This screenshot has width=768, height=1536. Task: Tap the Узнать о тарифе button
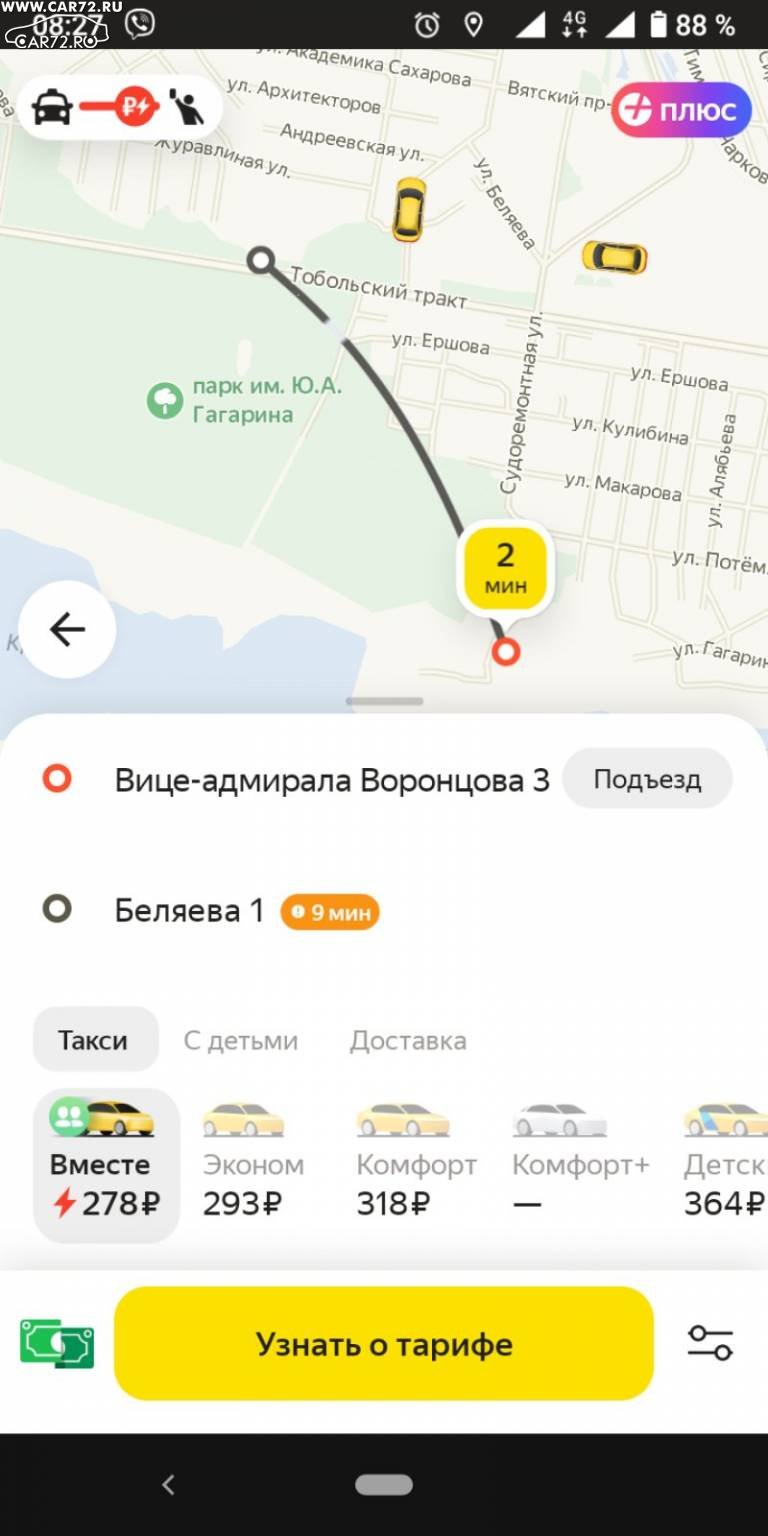pos(384,1343)
